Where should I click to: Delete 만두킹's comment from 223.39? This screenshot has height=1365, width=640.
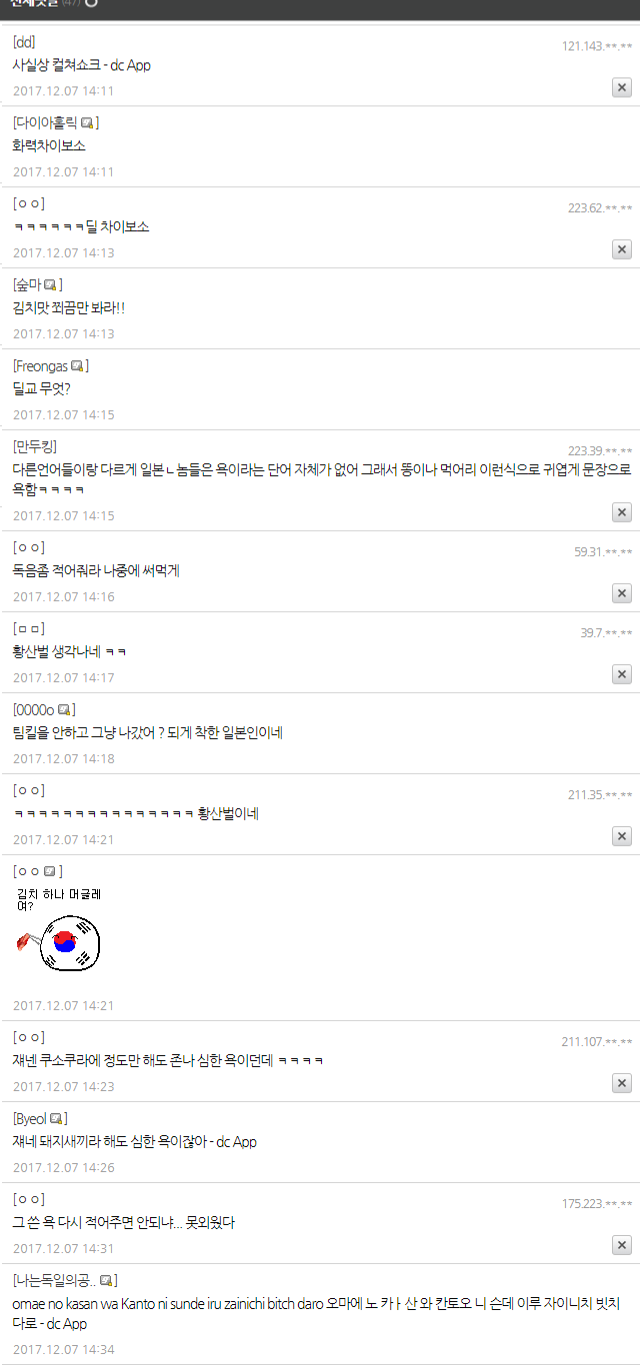click(621, 513)
